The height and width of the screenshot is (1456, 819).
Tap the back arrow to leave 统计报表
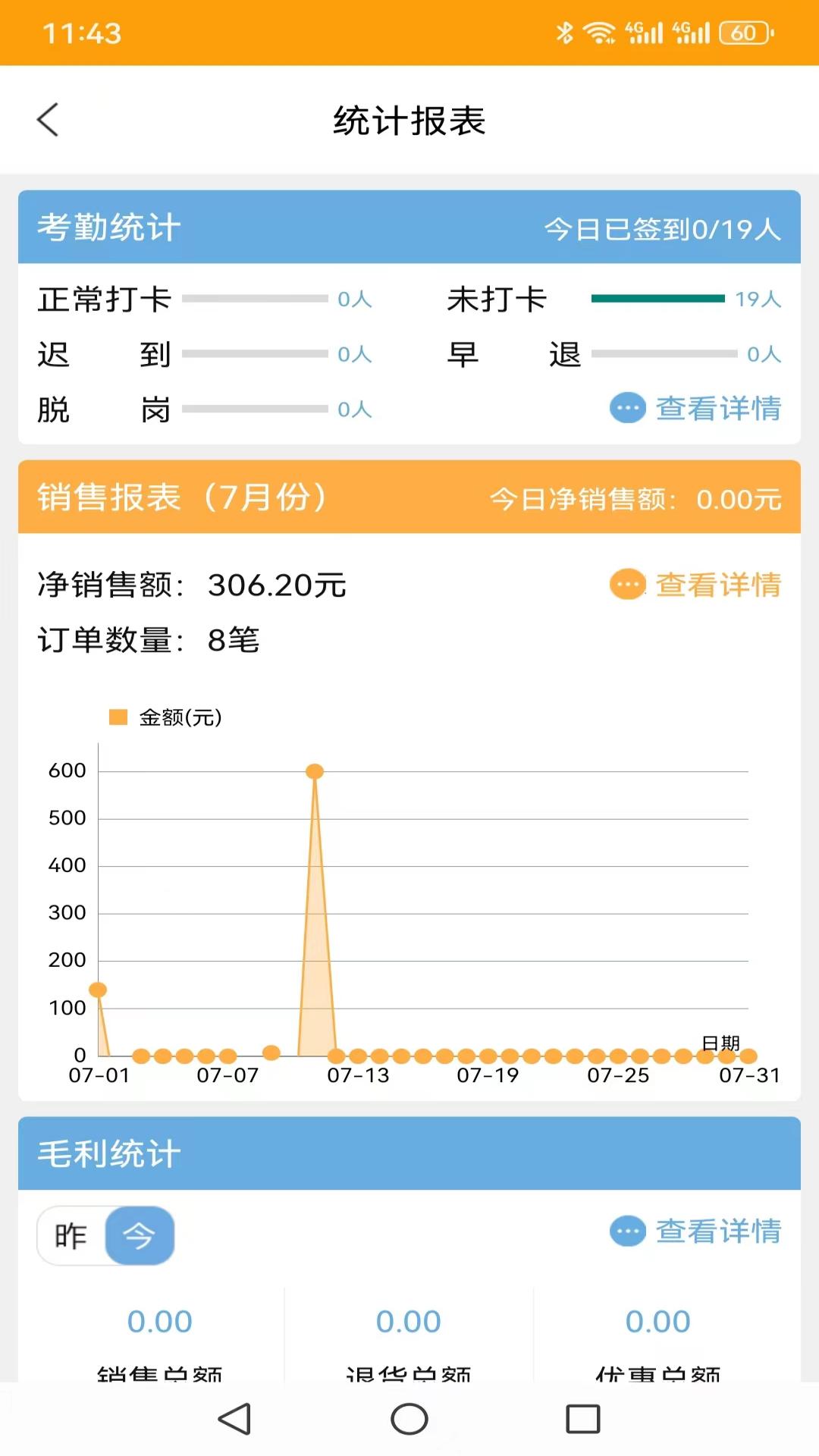[48, 120]
